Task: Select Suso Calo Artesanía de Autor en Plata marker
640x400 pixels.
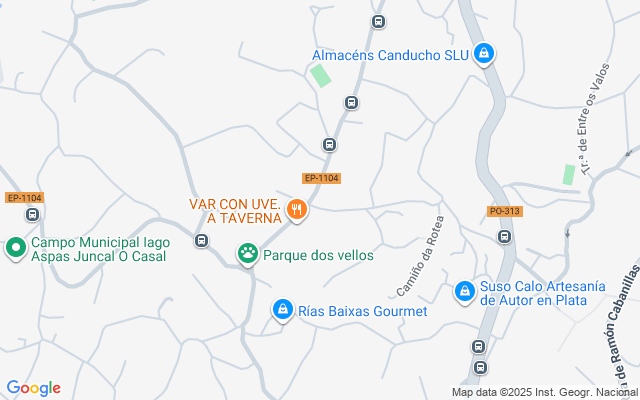Action: pyautogui.click(x=464, y=292)
